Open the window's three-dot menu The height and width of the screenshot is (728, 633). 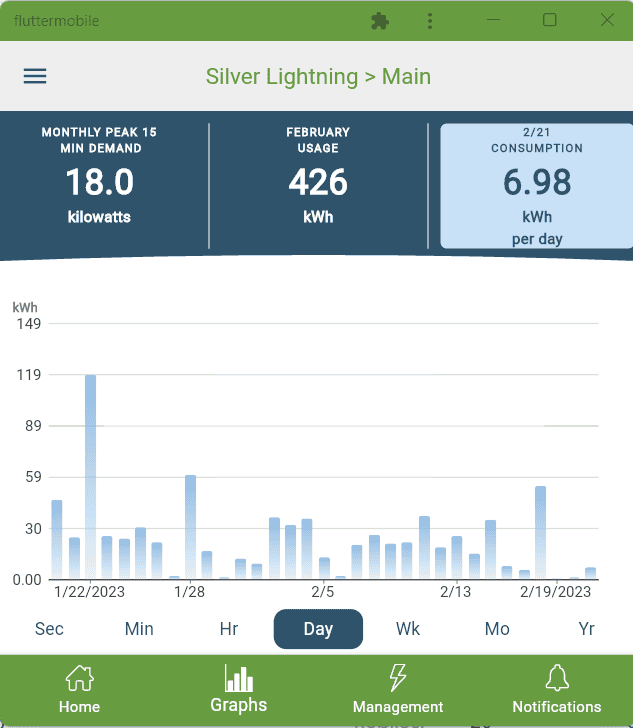click(x=430, y=20)
